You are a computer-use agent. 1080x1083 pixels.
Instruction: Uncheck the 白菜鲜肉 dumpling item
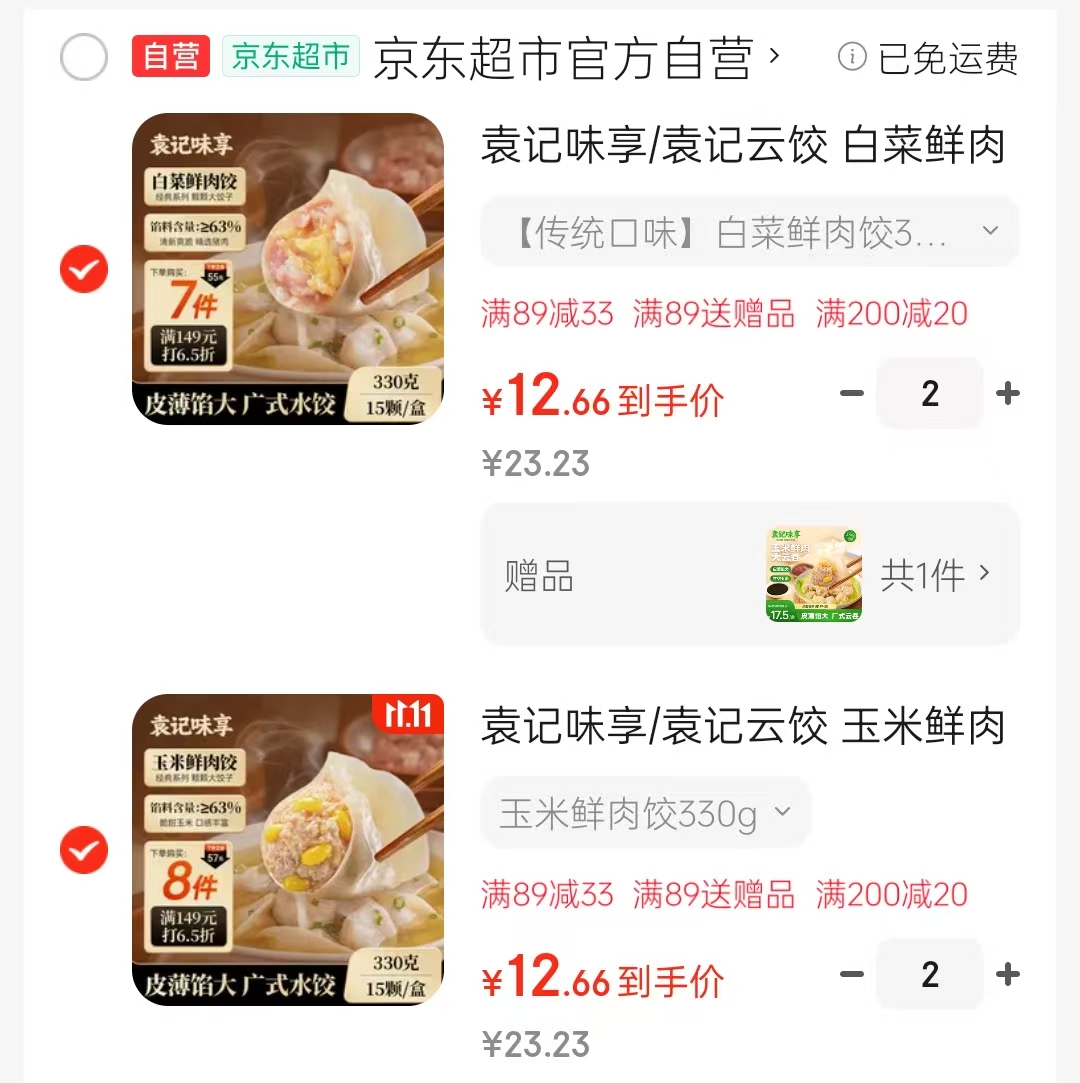pyautogui.click(x=84, y=269)
